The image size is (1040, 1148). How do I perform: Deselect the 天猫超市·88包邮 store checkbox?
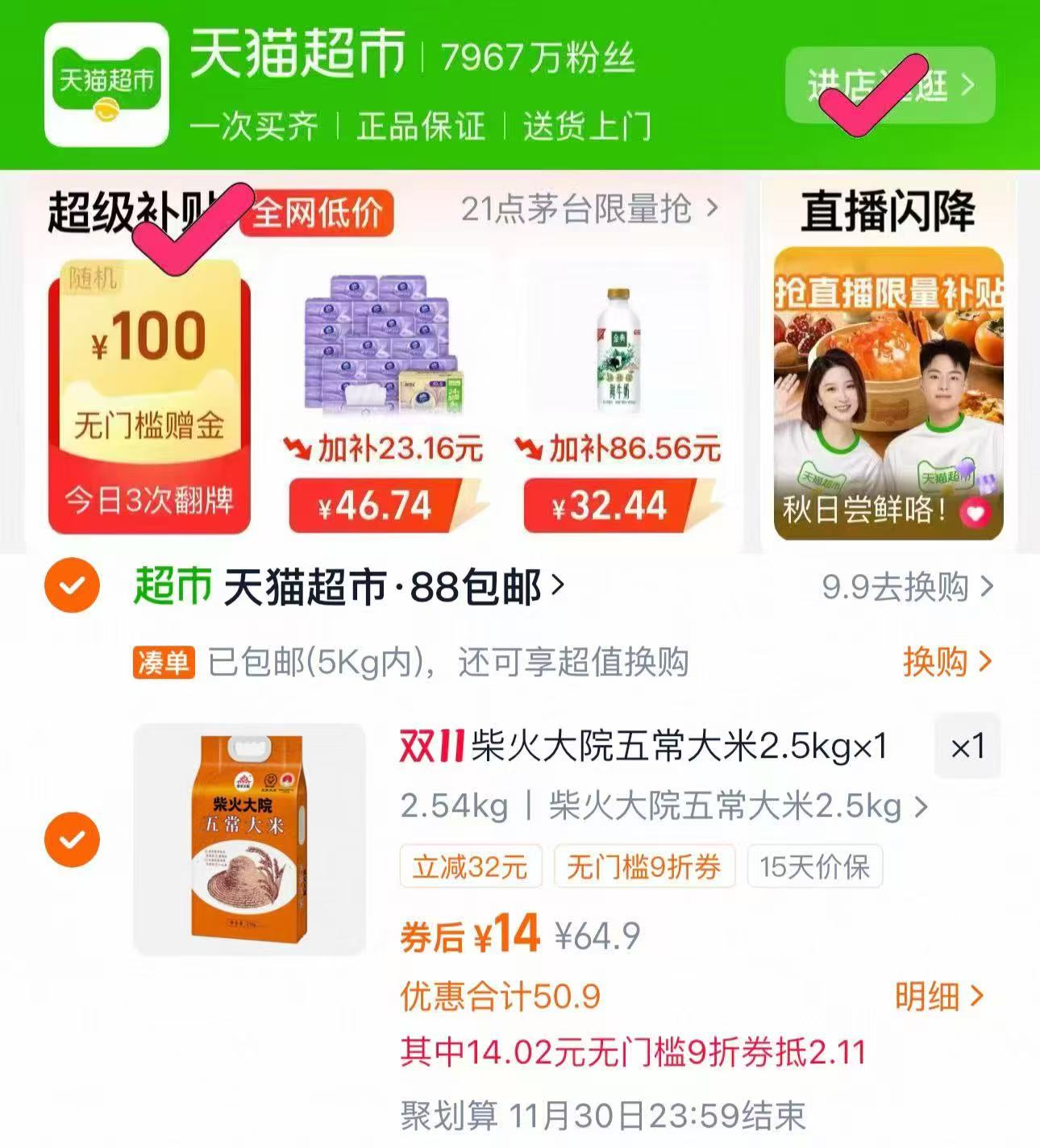tap(73, 586)
